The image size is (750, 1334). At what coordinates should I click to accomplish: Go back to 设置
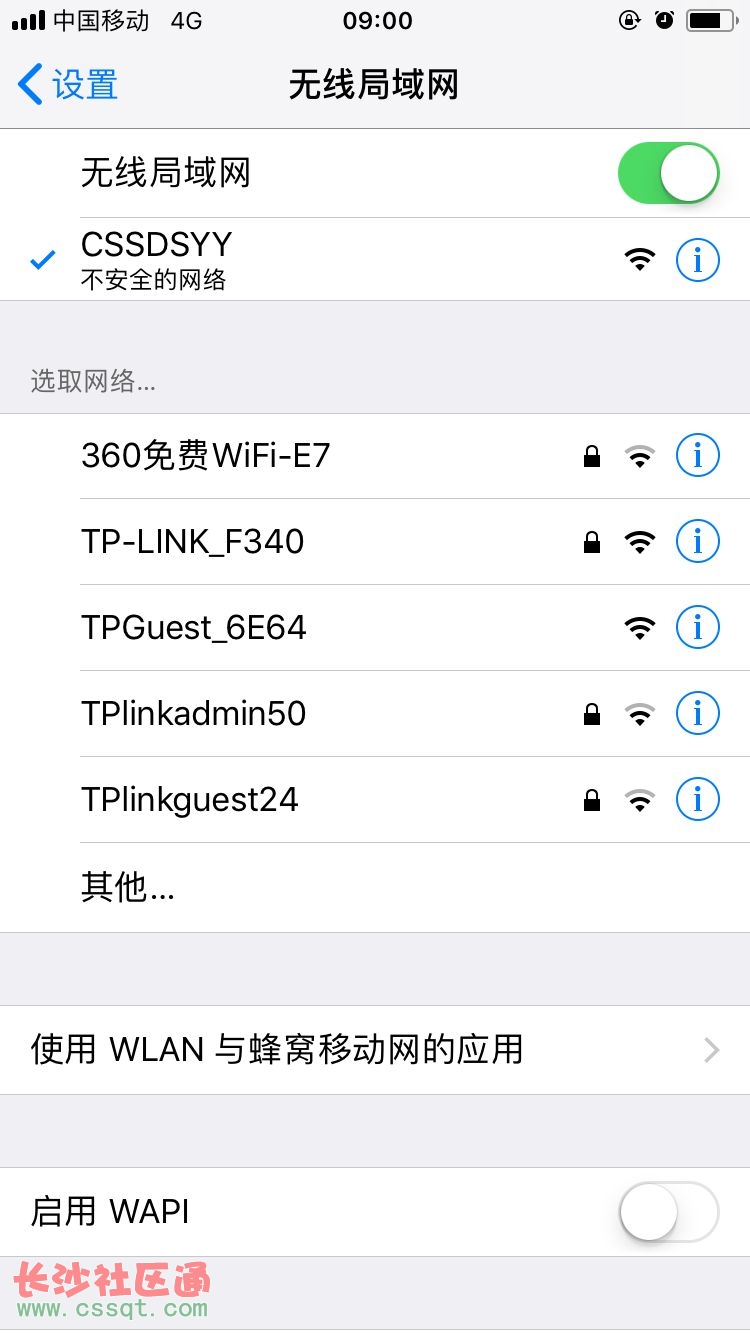point(68,85)
